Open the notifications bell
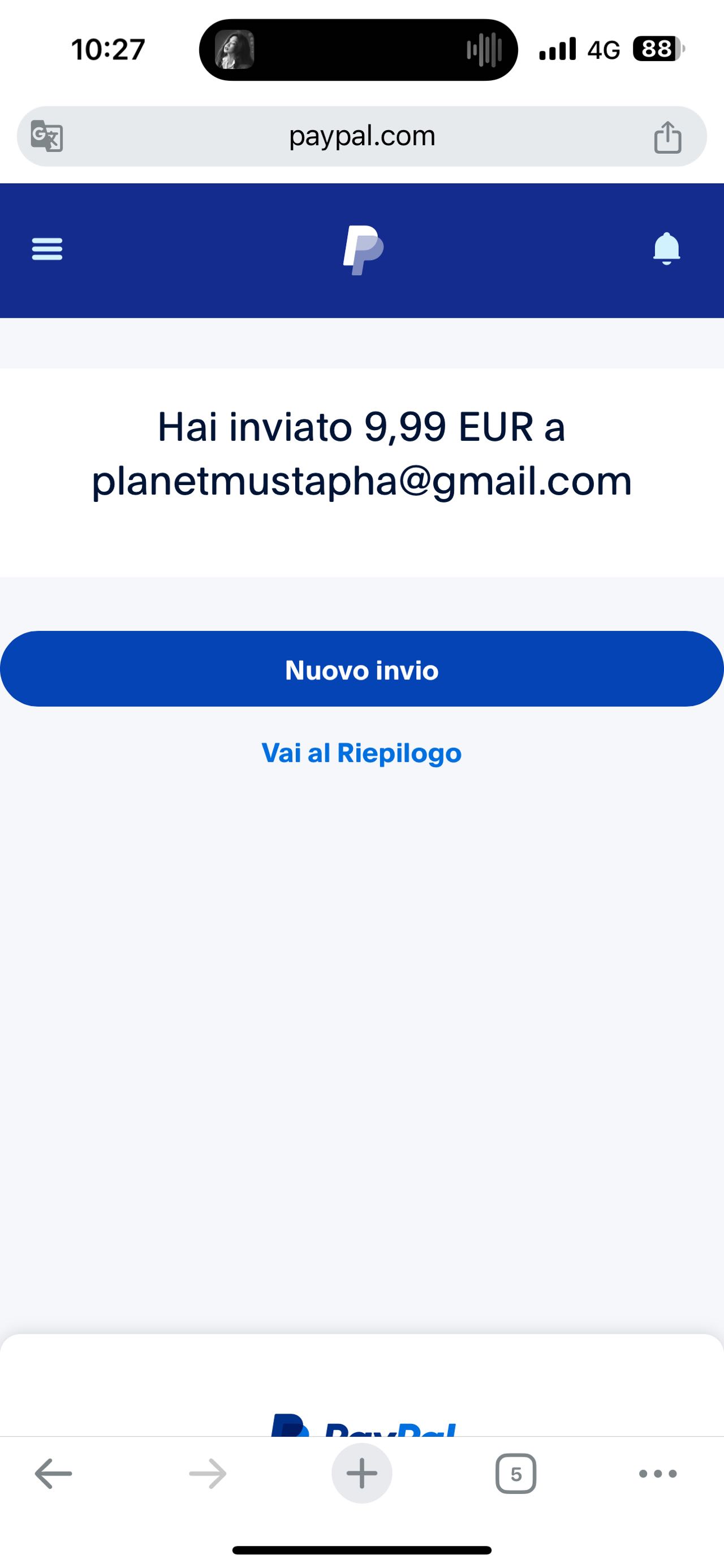Image resolution: width=724 pixels, height=1568 pixels. point(666,248)
